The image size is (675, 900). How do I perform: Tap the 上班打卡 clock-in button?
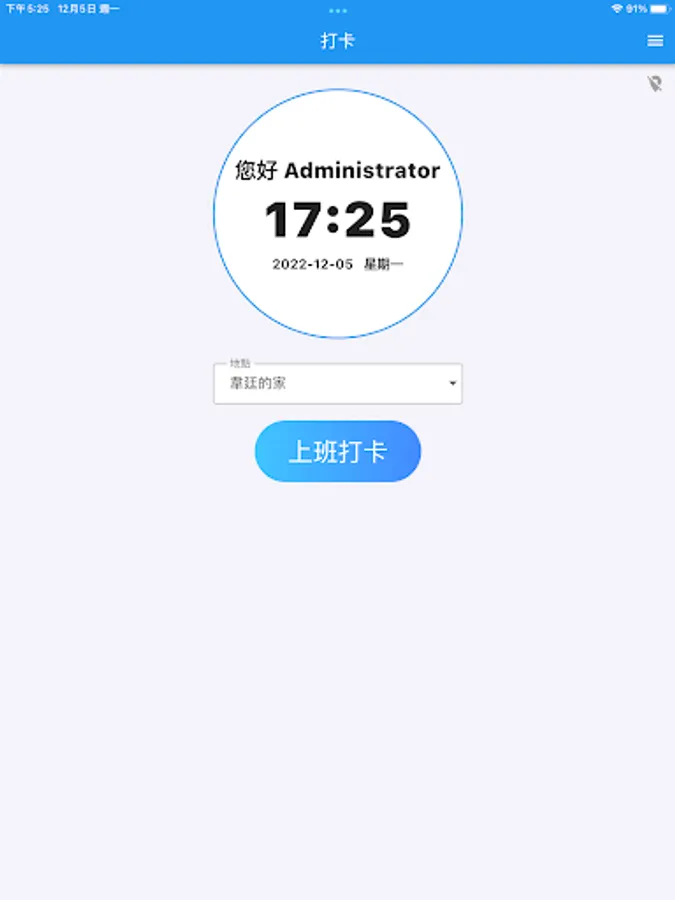(338, 451)
